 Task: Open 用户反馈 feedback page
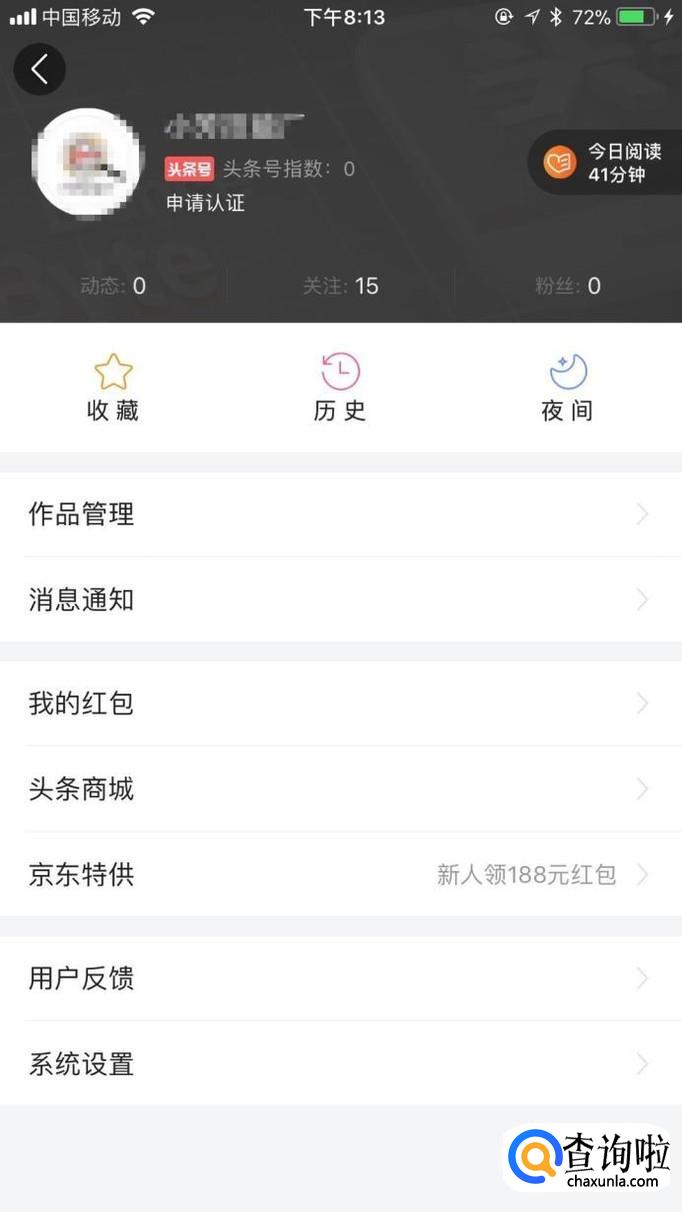340,979
